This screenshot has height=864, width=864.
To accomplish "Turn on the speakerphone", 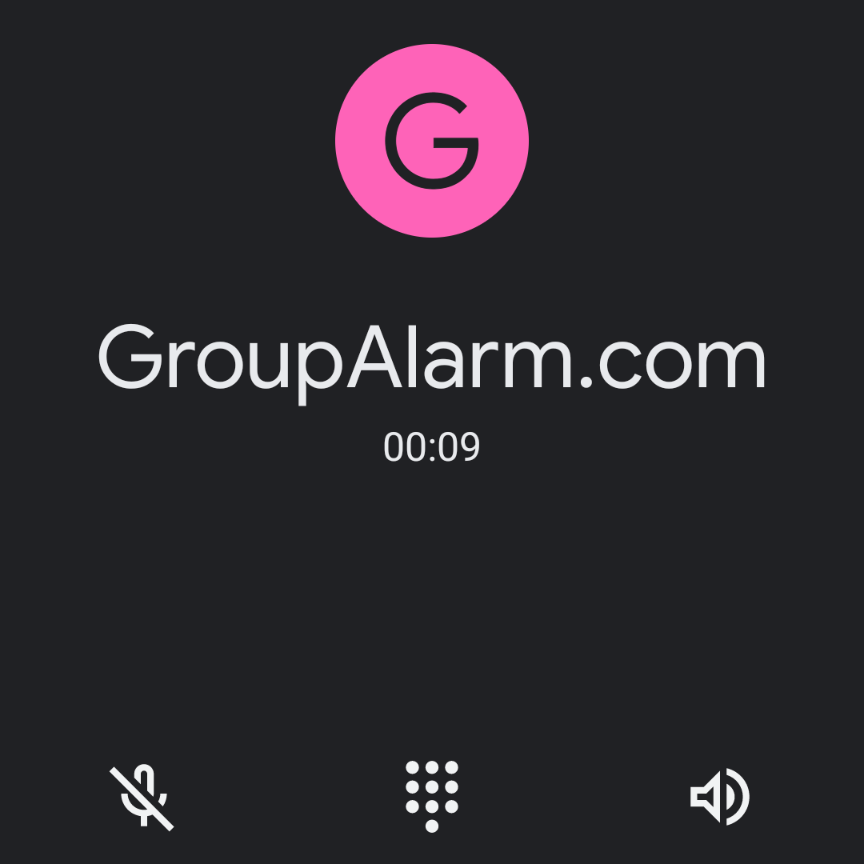I will coord(720,797).
